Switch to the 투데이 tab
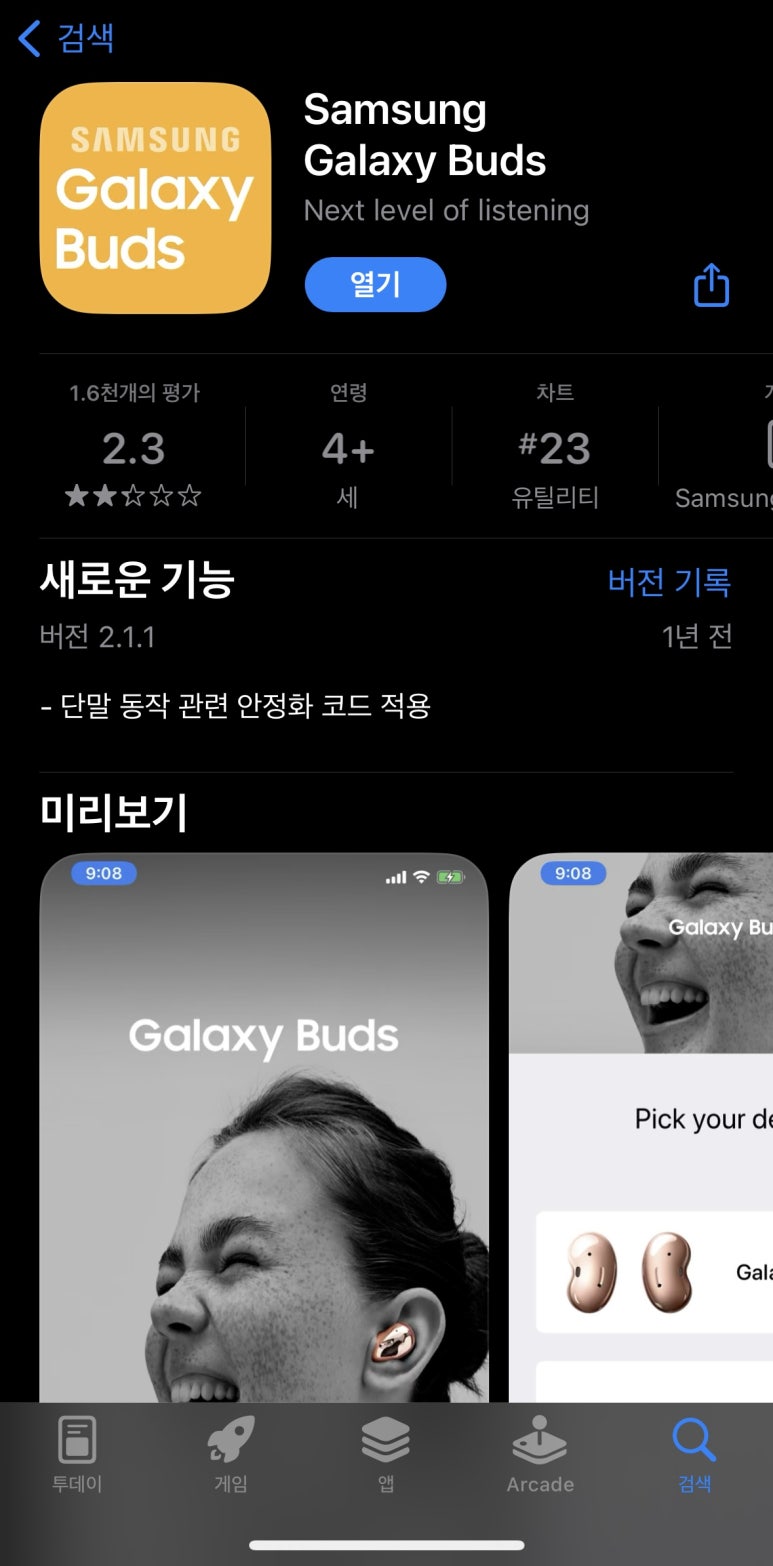This screenshot has height=1566, width=773. click(77, 1455)
